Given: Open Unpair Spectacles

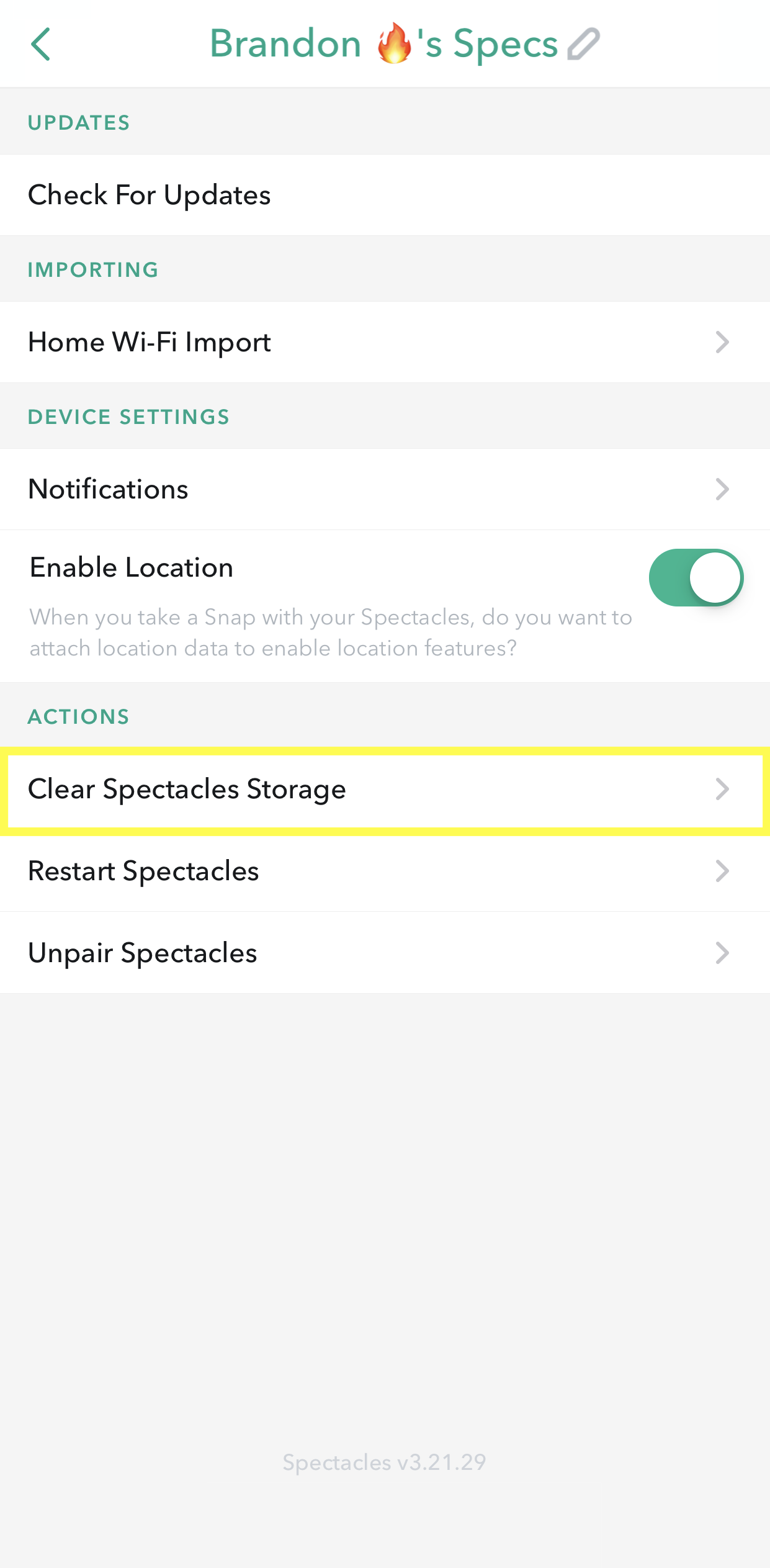Looking at the screenshot, I should tap(385, 953).
